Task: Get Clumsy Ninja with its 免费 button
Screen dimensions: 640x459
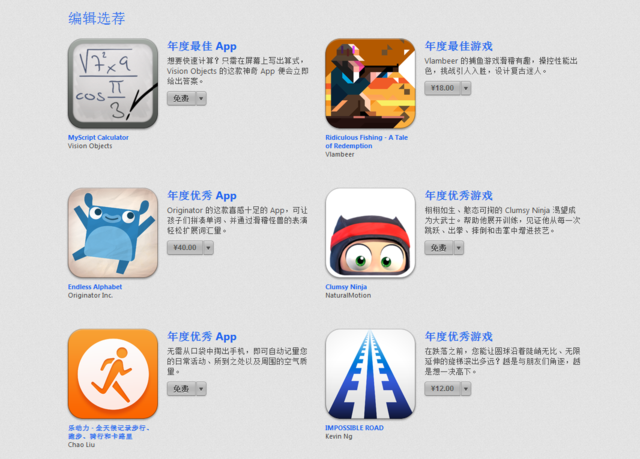Action: (438, 248)
